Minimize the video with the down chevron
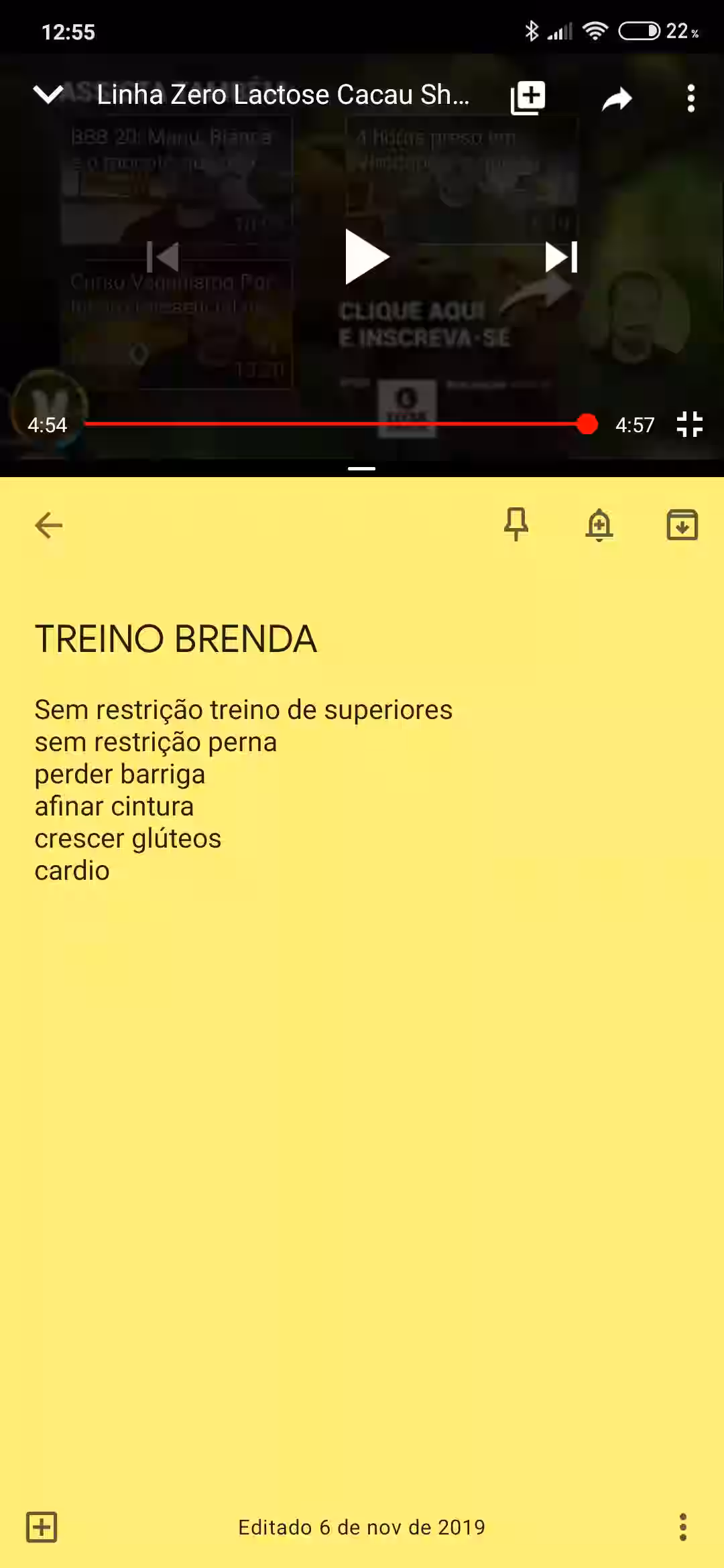This screenshot has width=724, height=1568. click(48, 94)
